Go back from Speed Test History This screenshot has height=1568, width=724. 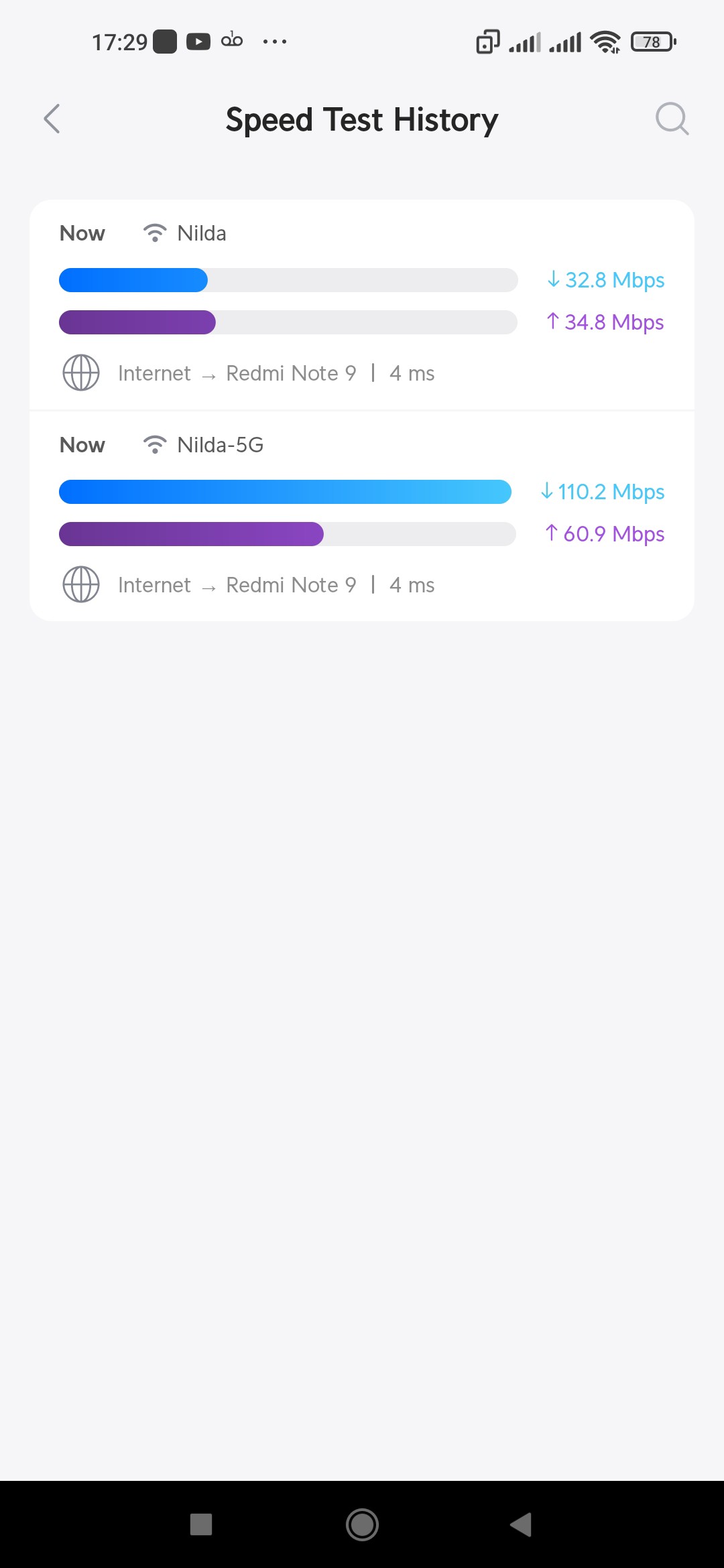coord(52,119)
